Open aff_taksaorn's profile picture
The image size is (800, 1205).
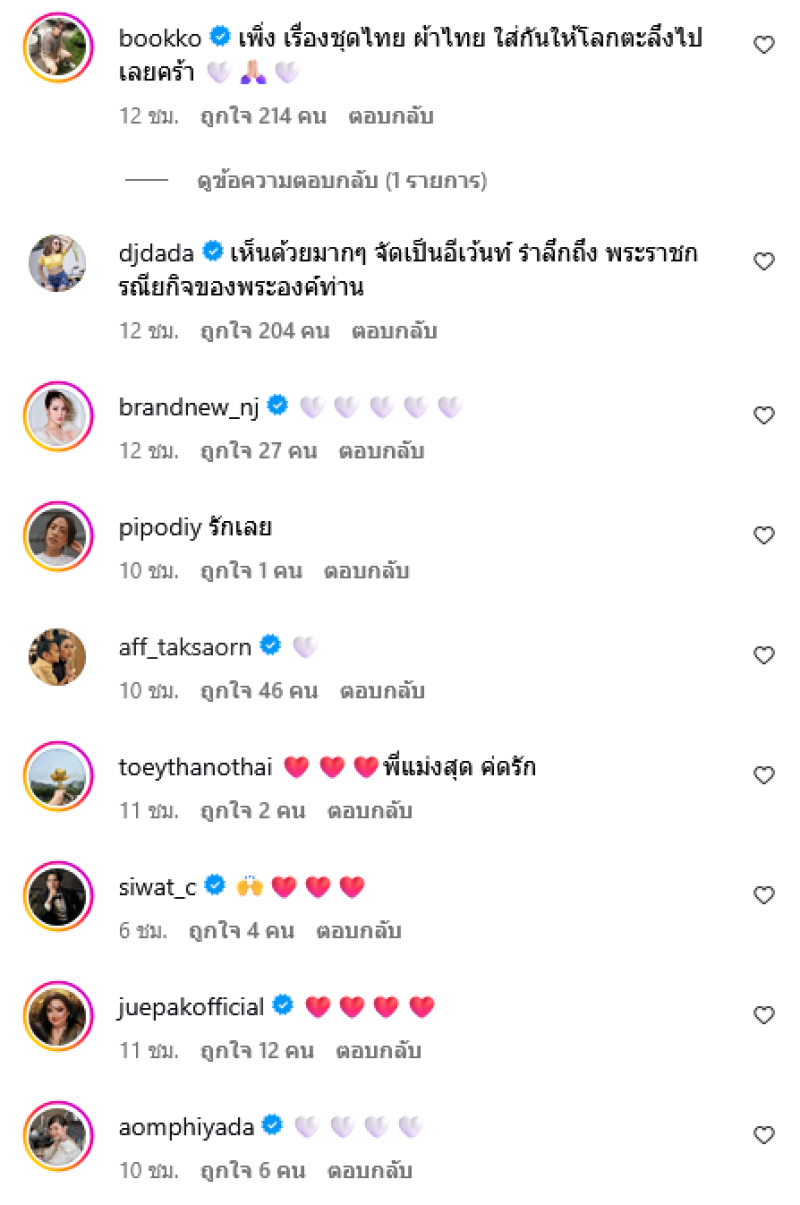(58, 657)
